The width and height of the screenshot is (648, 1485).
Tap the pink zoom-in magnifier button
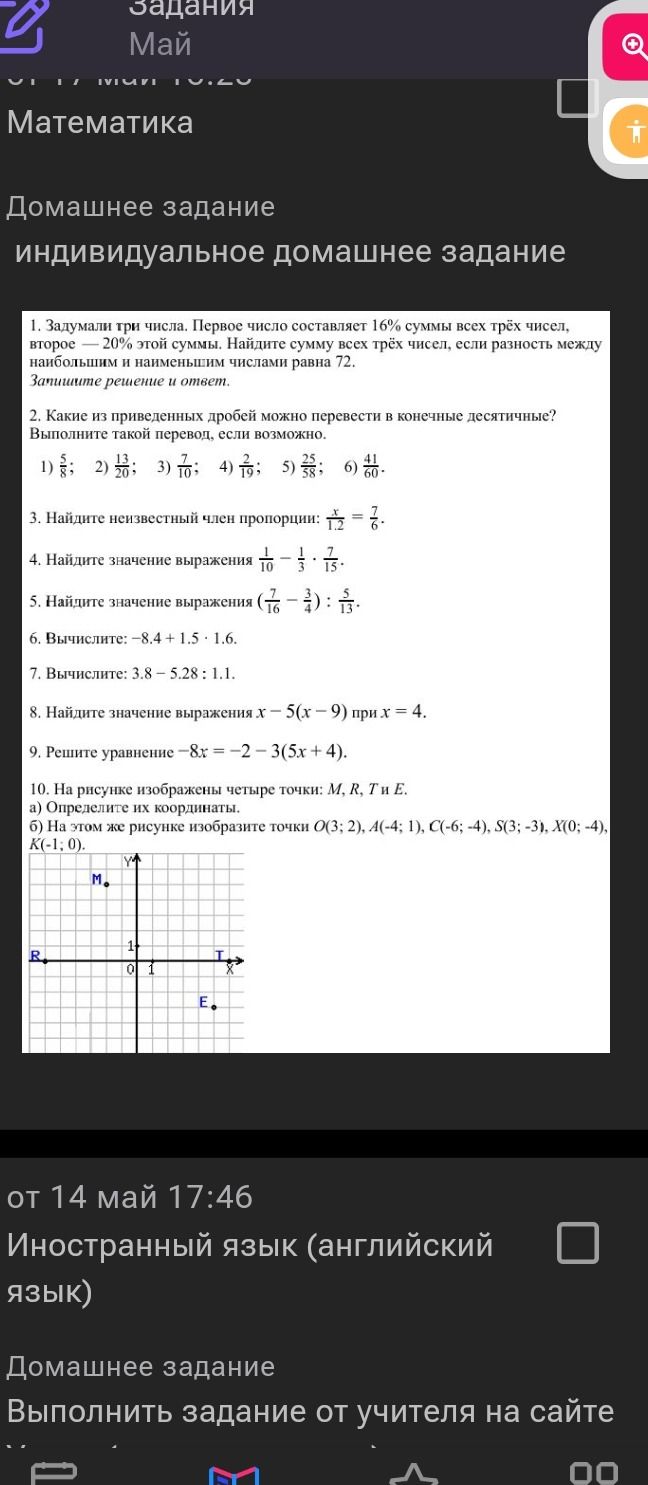[x=627, y=44]
